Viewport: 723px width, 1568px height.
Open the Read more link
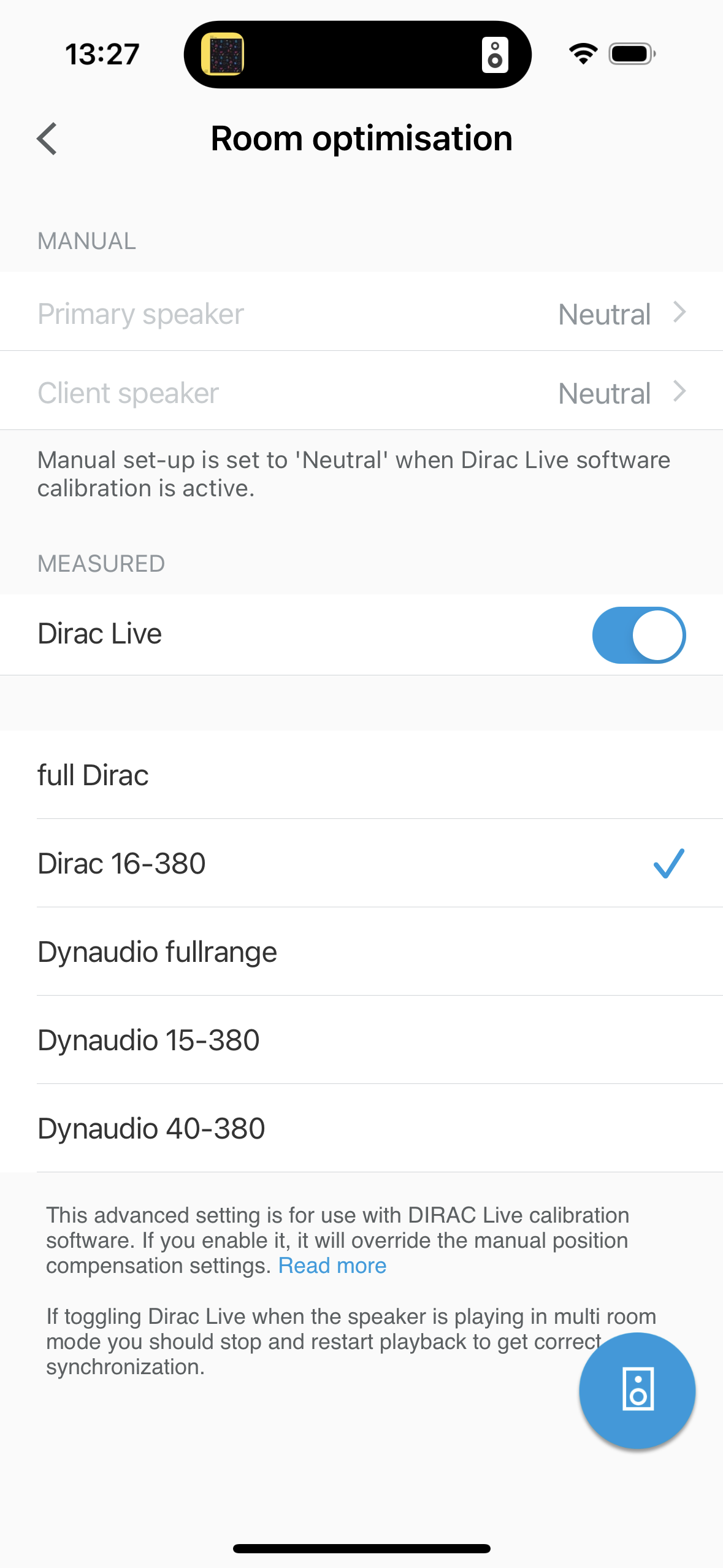point(332,1266)
